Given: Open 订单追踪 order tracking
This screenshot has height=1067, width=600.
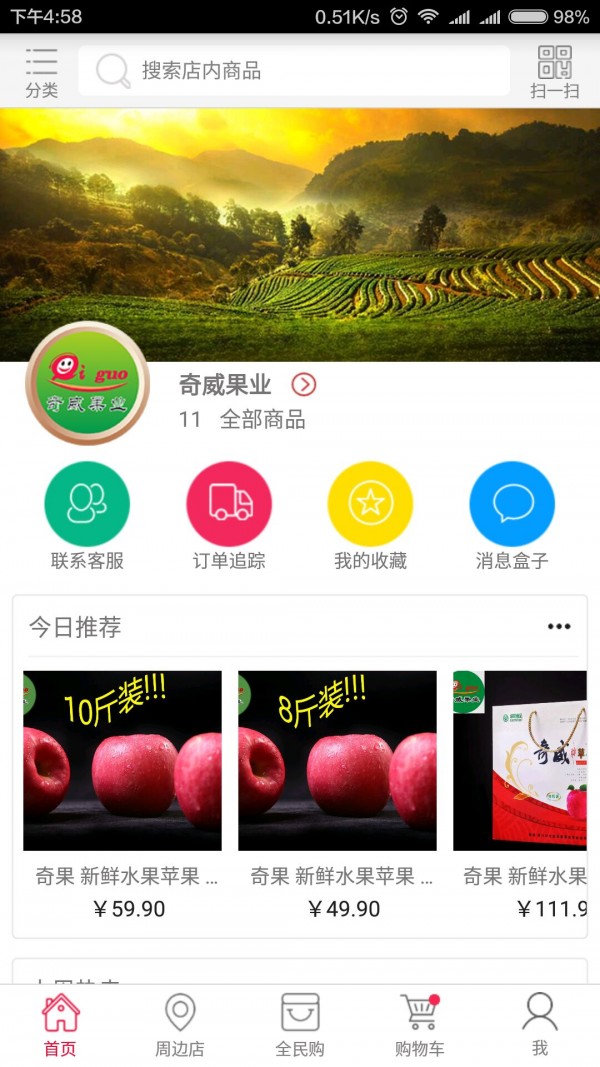Looking at the screenshot, I should point(229,515).
